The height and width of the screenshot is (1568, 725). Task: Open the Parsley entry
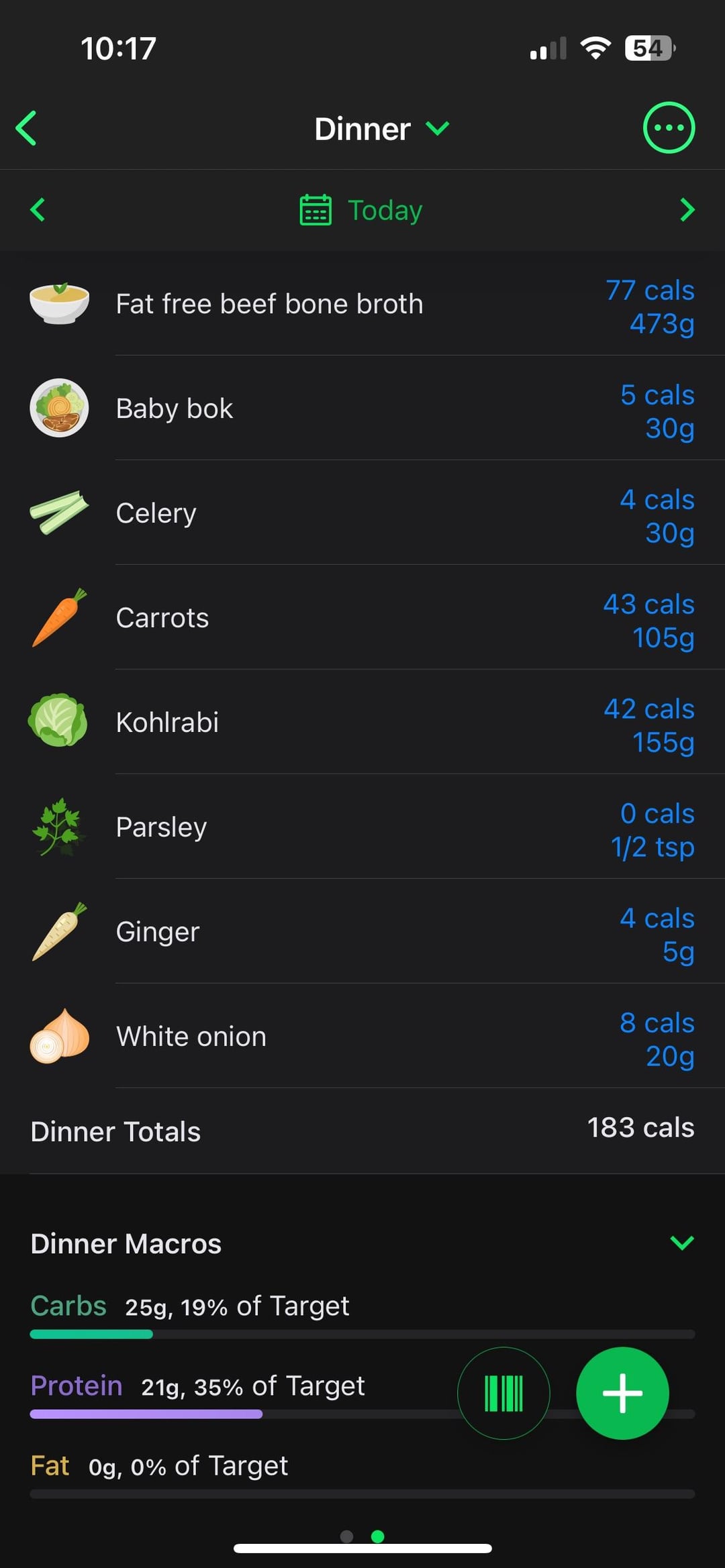point(362,827)
